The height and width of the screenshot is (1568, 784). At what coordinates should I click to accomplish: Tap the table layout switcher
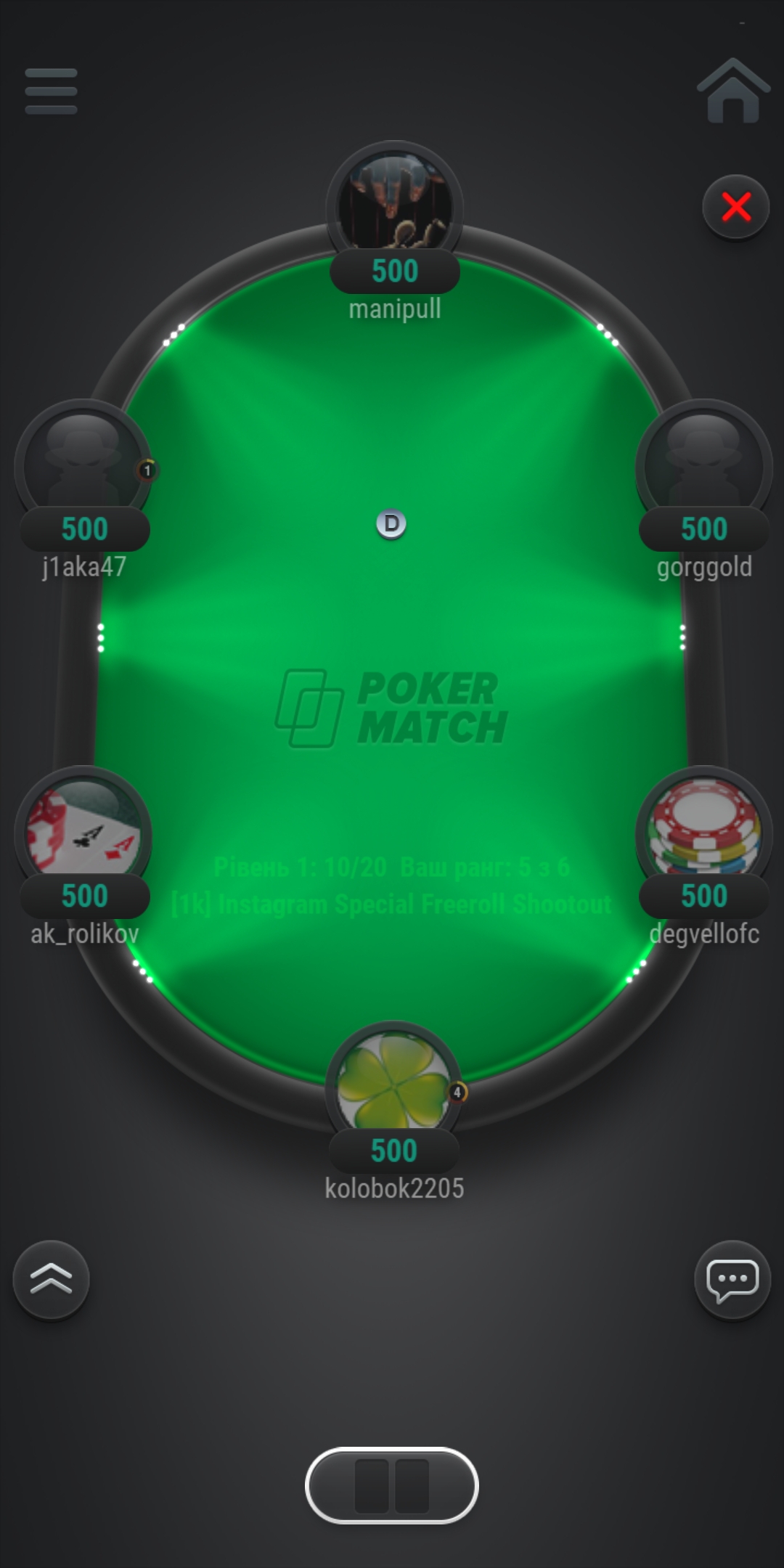(392, 1485)
